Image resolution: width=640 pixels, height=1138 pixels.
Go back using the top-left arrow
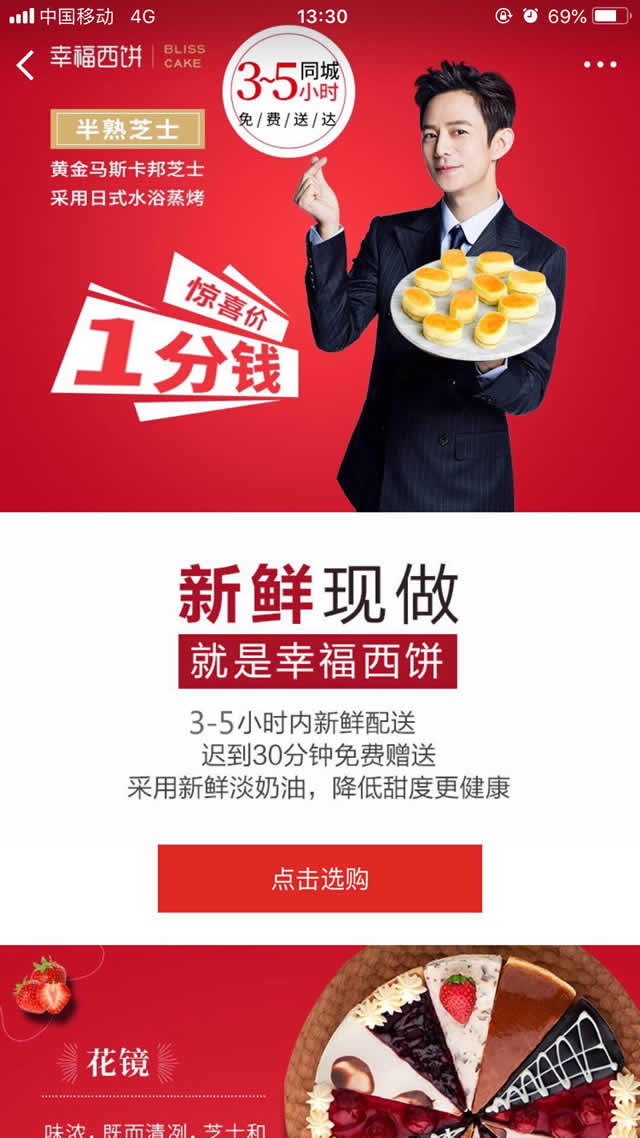pos(26,65)
